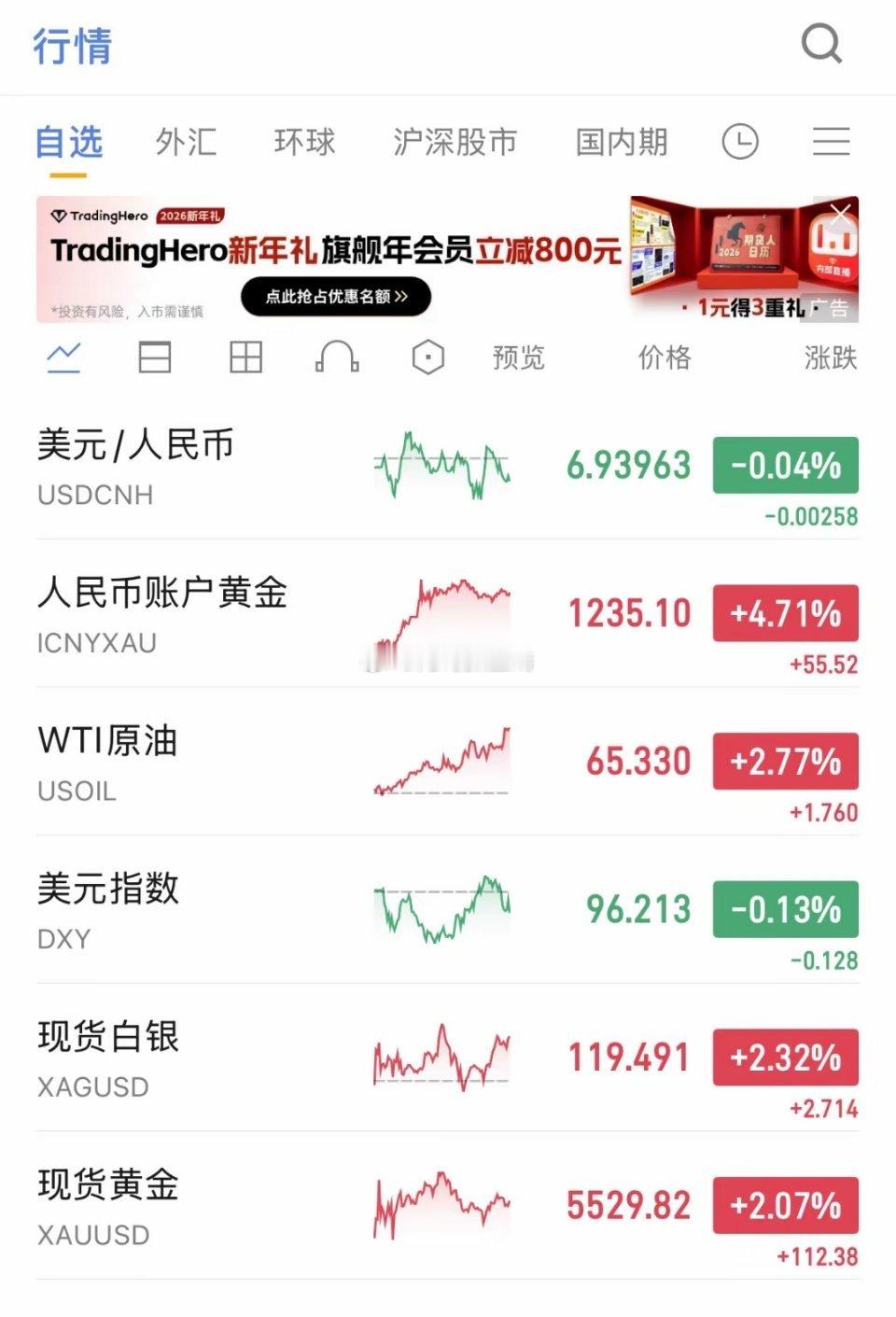Open the 国内期 tab
896x1317 pixels.
[x=622, y=143]
